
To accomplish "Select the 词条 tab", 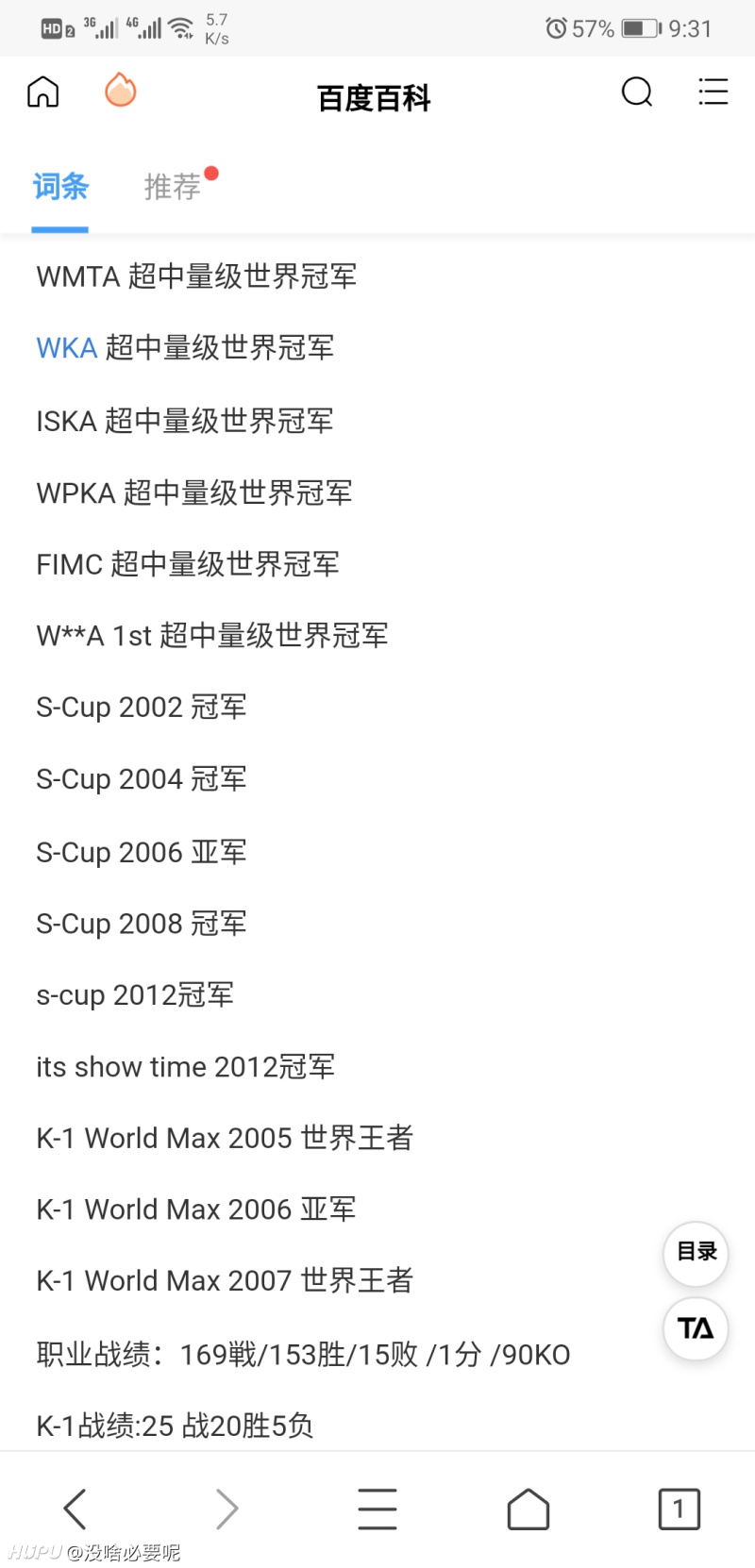I will click(x=60, y=186).
